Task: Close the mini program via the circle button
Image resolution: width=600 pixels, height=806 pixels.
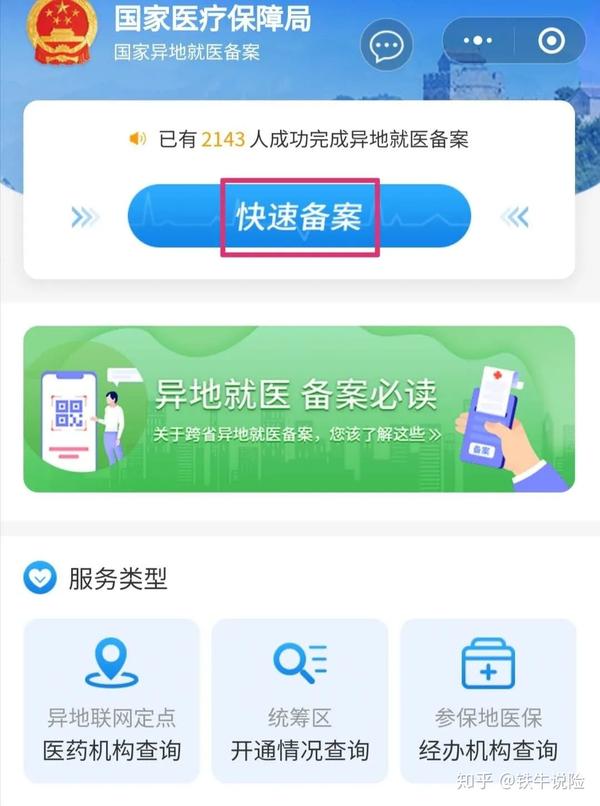Action: click(550, 42)
